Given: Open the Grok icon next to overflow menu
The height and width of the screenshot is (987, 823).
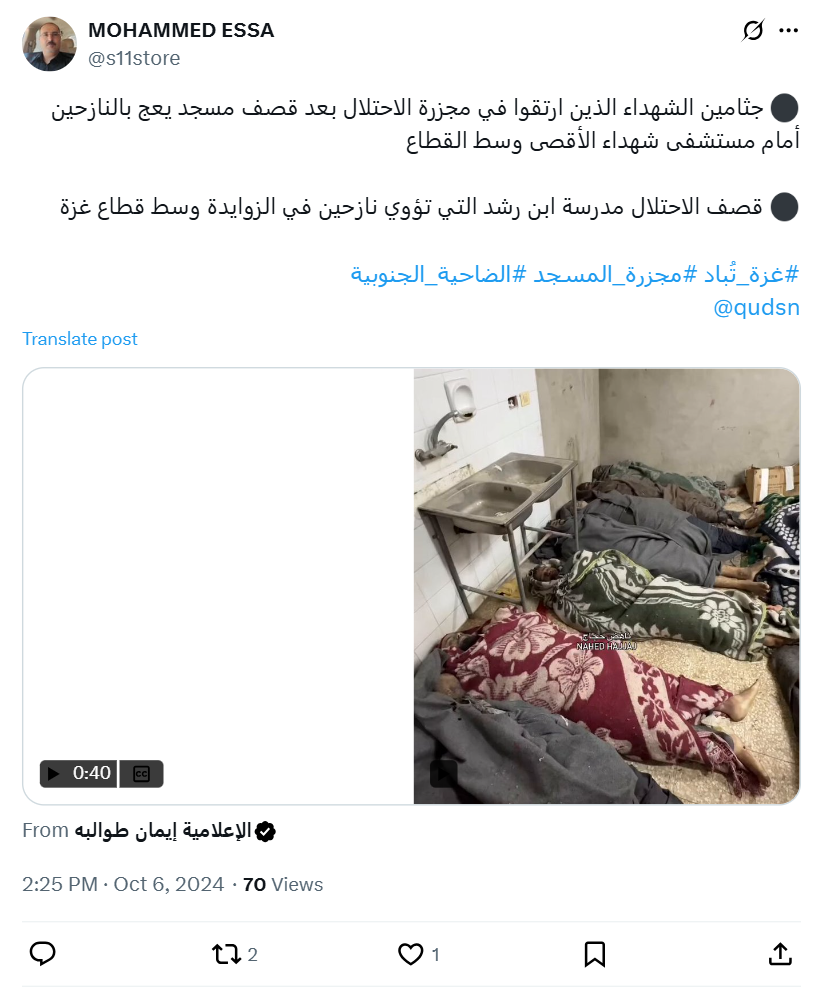Looking at the screenshot, I should pyautogui.click(x=753, y=32).
